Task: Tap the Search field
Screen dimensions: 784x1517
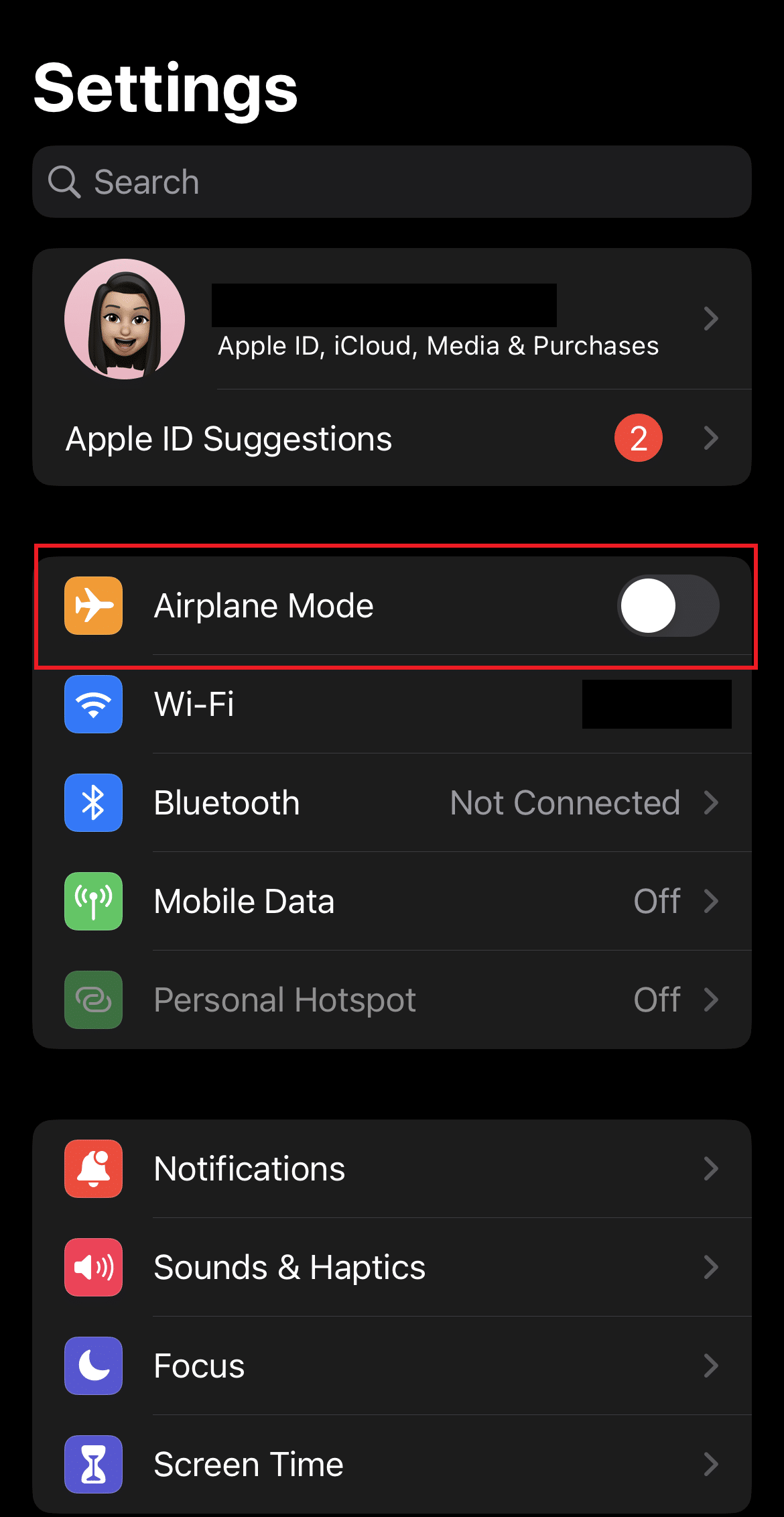Action: pyautogui.click(x=392, y=181)
